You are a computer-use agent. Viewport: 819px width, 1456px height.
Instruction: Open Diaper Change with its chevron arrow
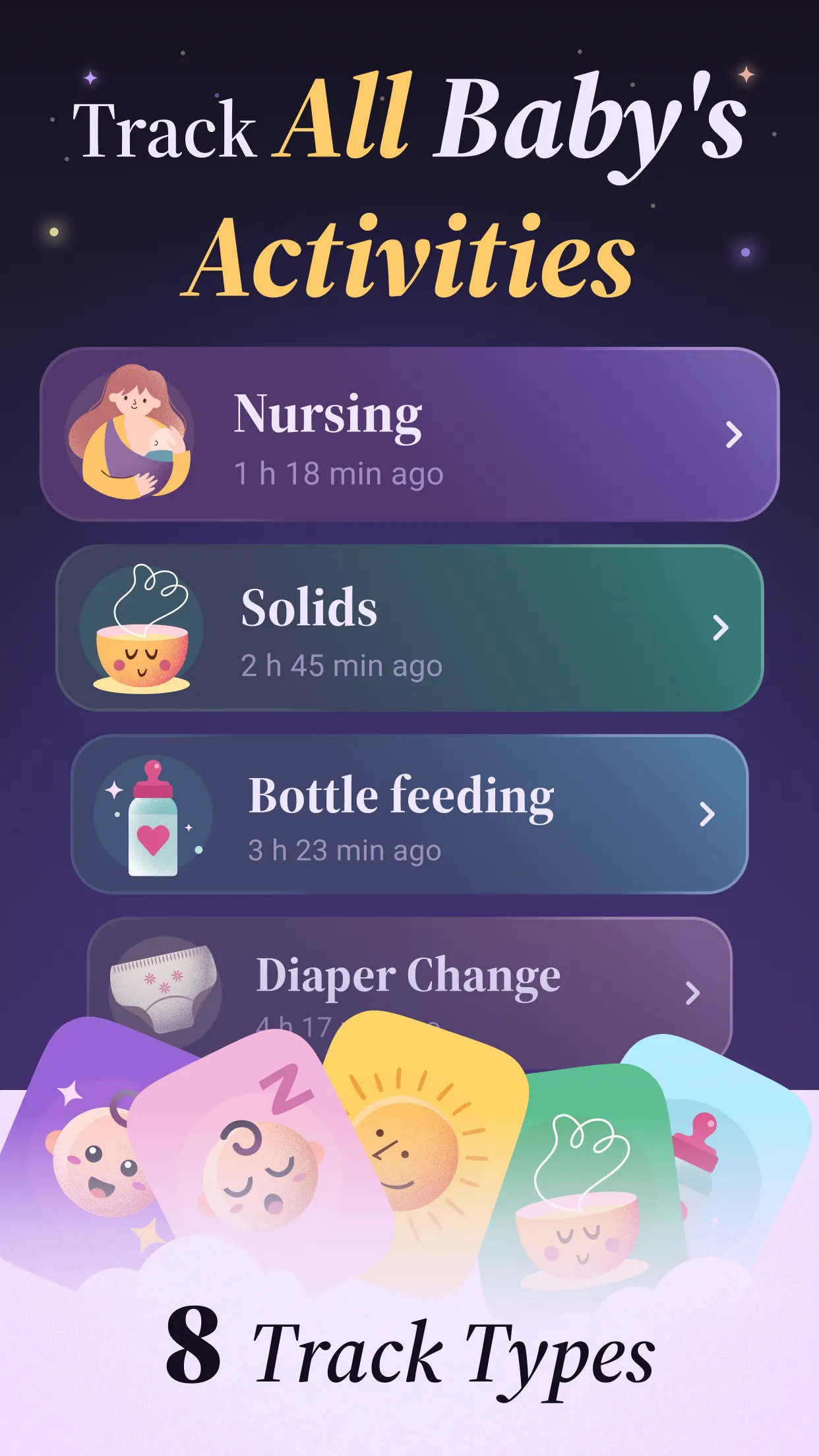click(691, 992)
